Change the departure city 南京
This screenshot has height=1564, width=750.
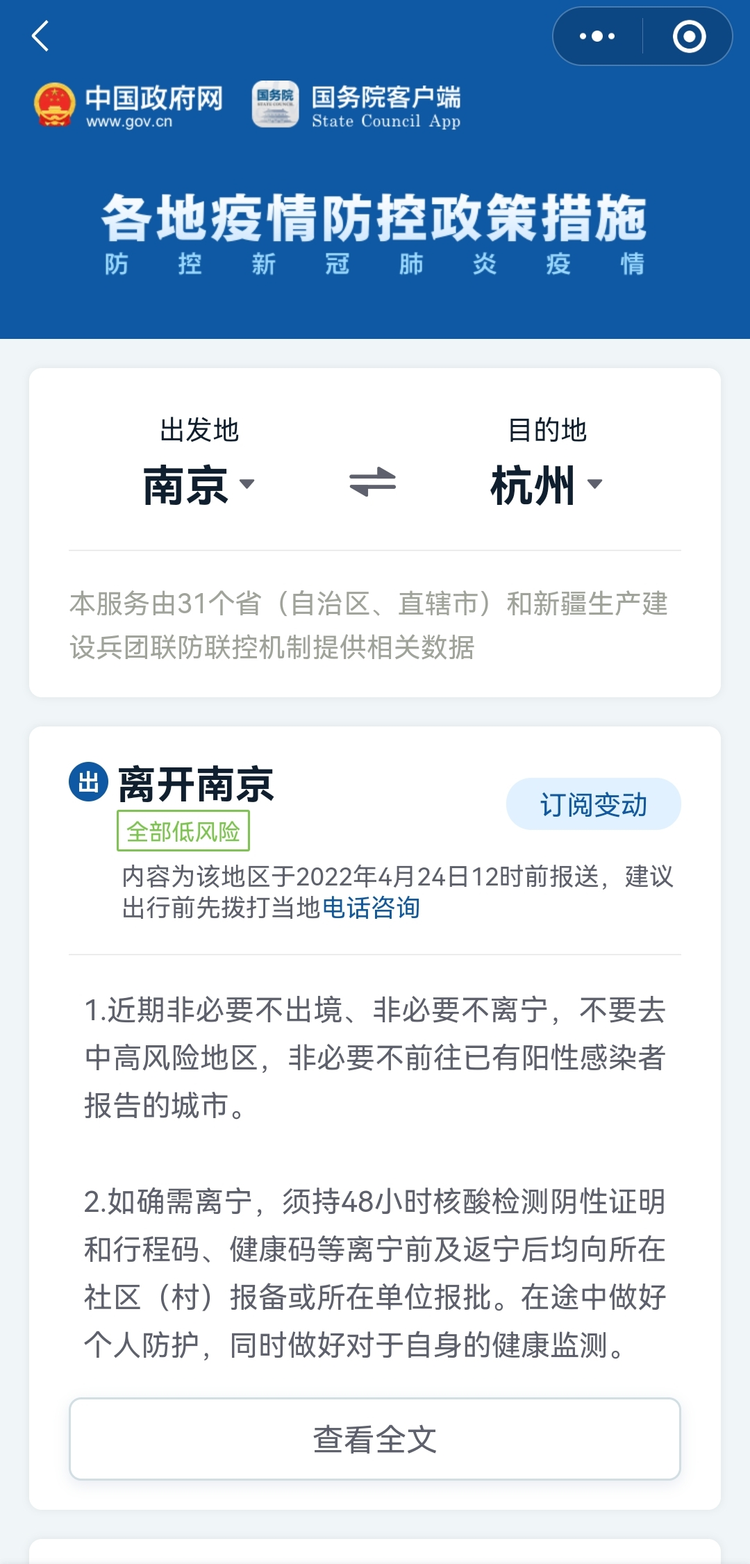pyautogui.click(x=199, y=486)
